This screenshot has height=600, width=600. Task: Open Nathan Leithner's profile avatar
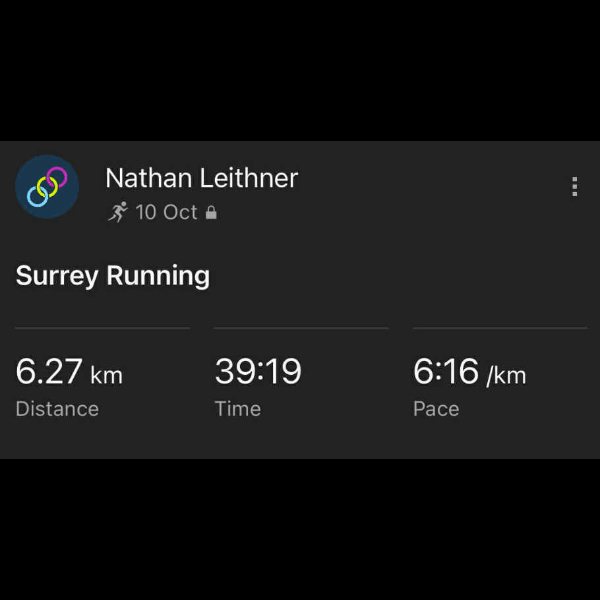tap(47, 187)
